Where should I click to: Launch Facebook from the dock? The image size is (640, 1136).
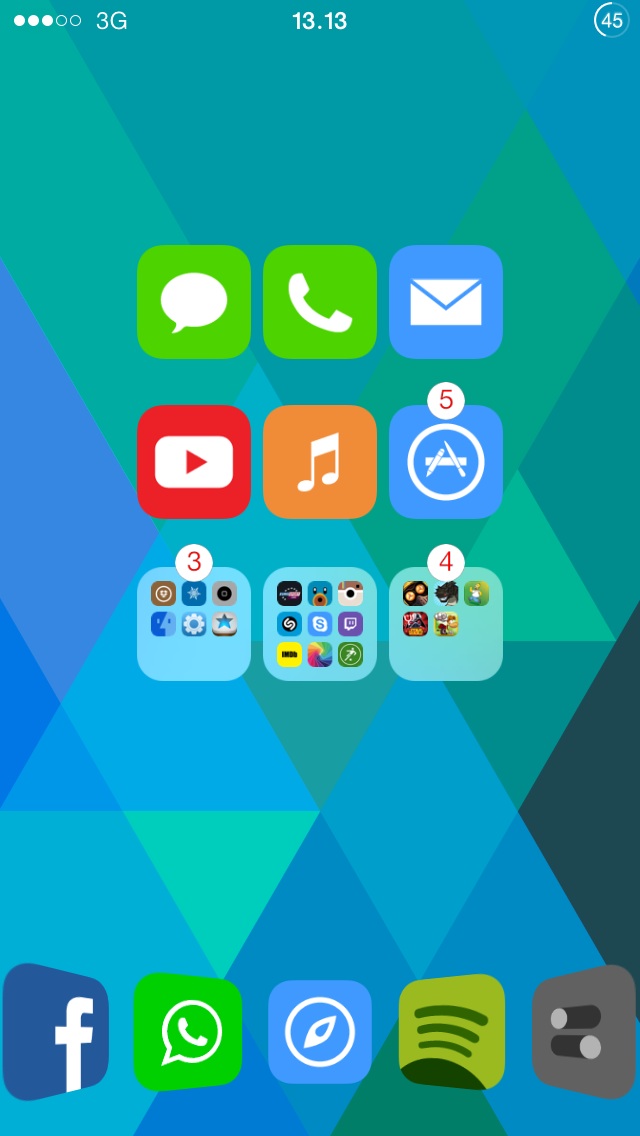[56, 1030]
